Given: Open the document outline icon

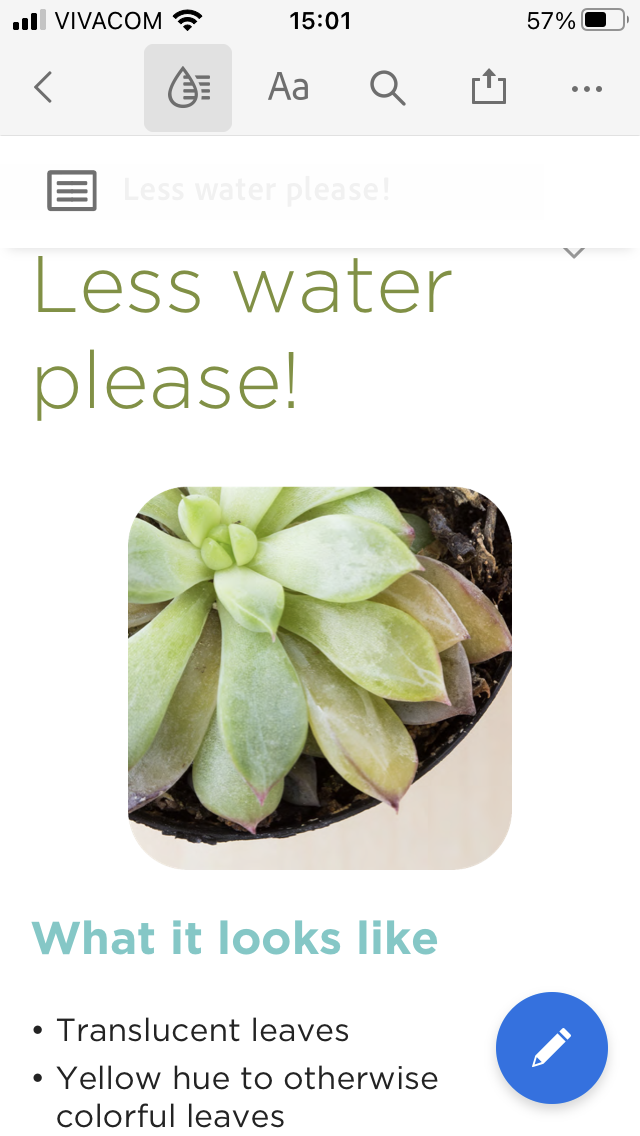Looking at the screenshot, I should pyautogui.click(x=72, y=190).
